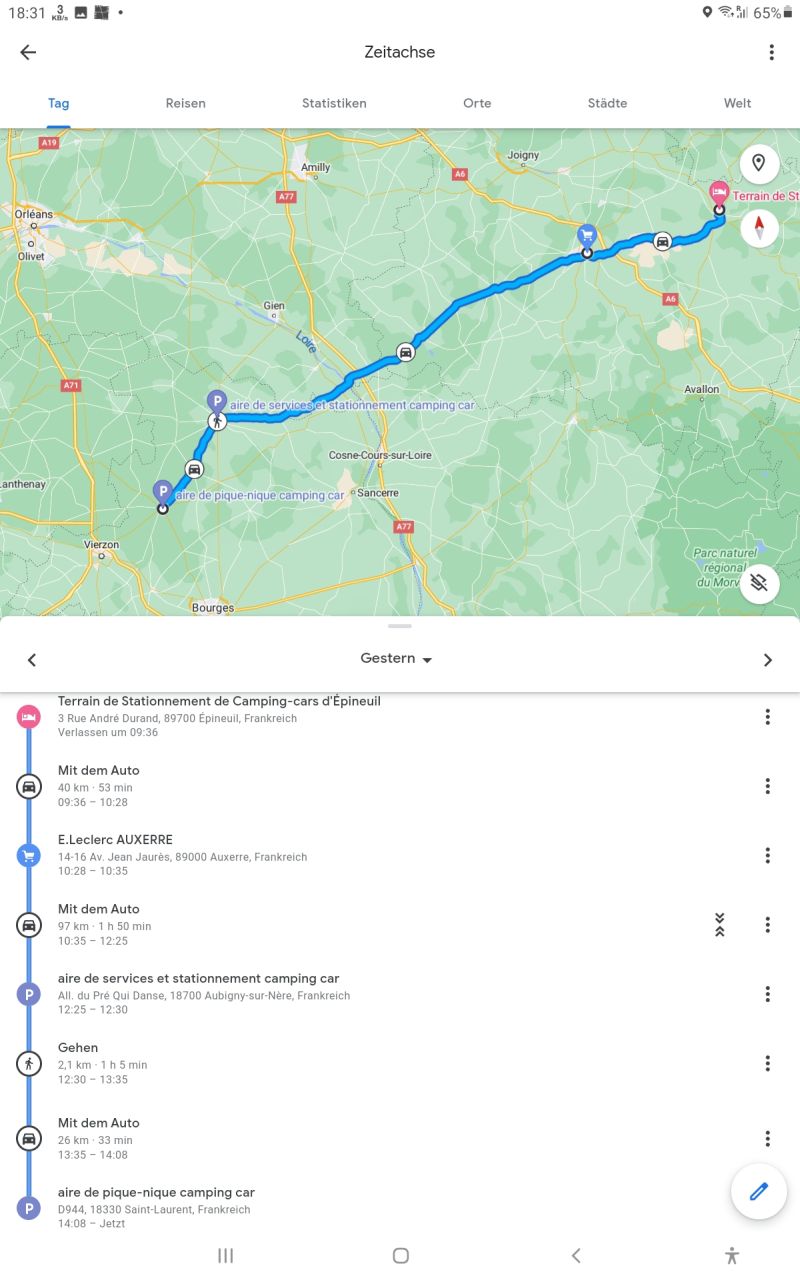Switch to the Reisen tab
This screenshot has width=800, height=1280.
185,103
